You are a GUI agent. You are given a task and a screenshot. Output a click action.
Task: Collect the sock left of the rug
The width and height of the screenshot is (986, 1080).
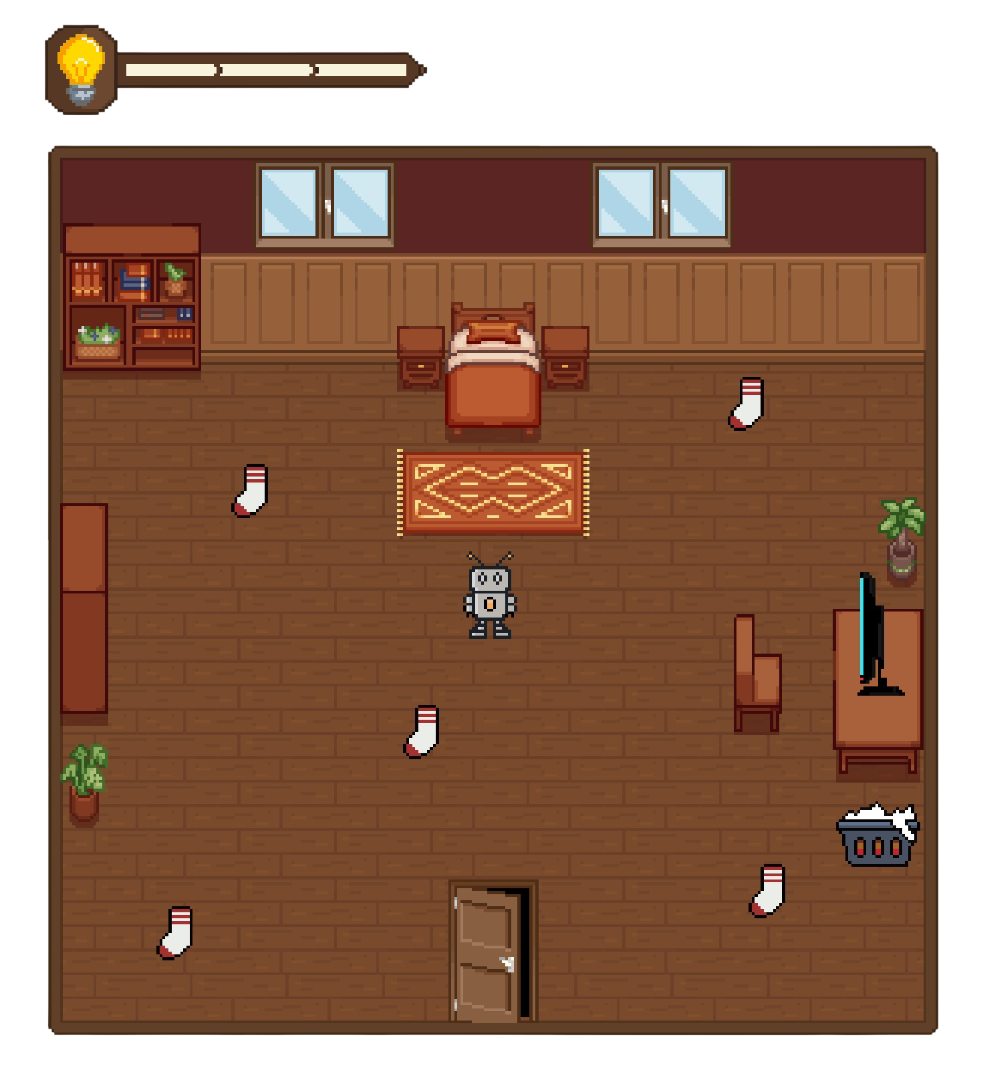(251, 491)
